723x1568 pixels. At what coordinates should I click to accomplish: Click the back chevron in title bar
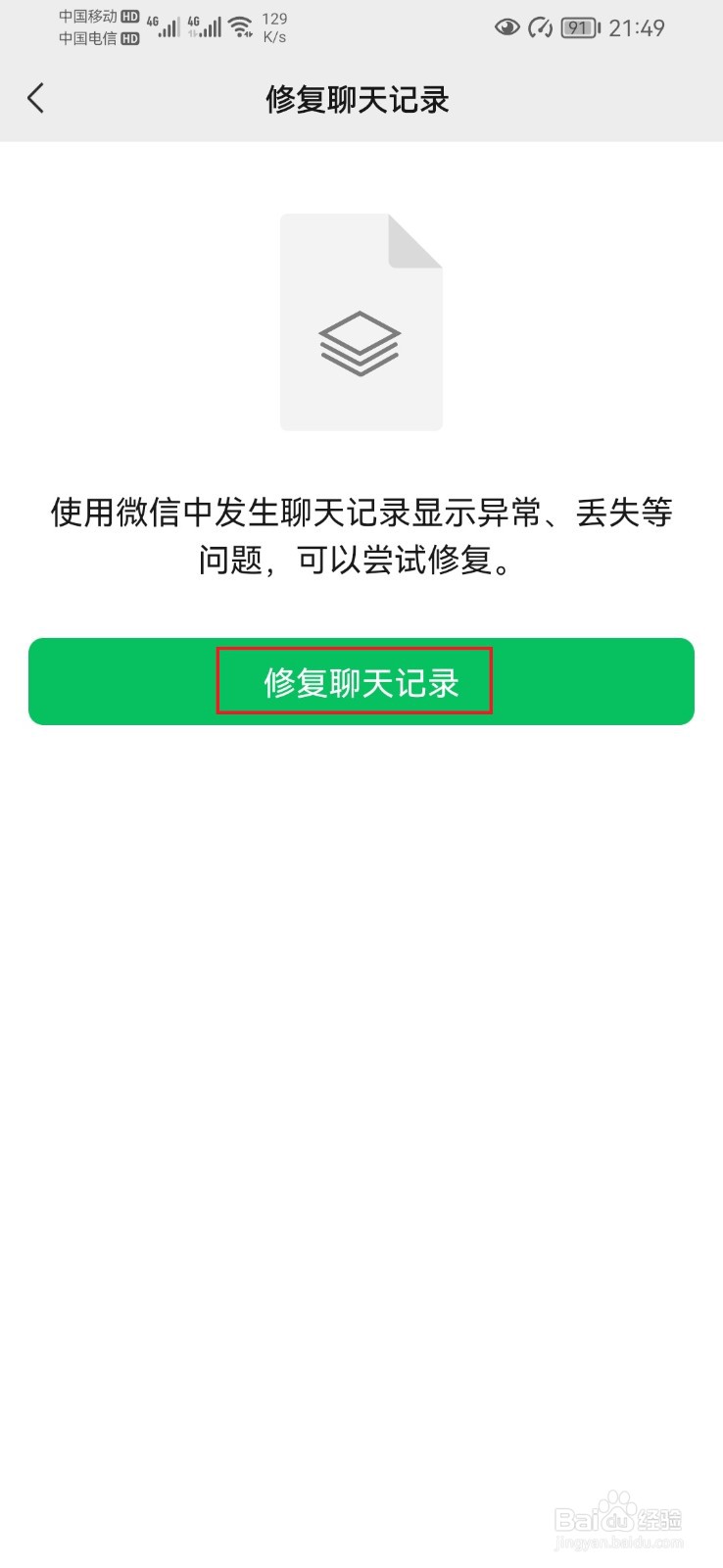coord(36,98)
